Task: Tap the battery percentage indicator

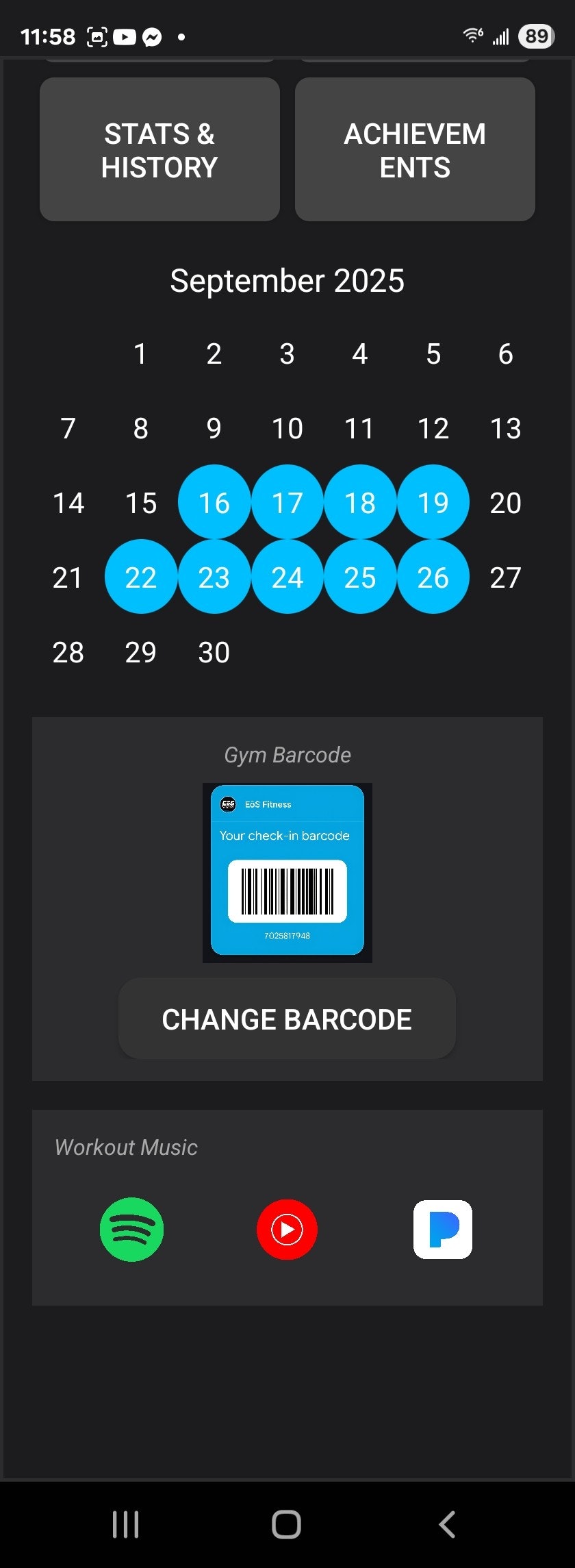Action: coord(537,36)
